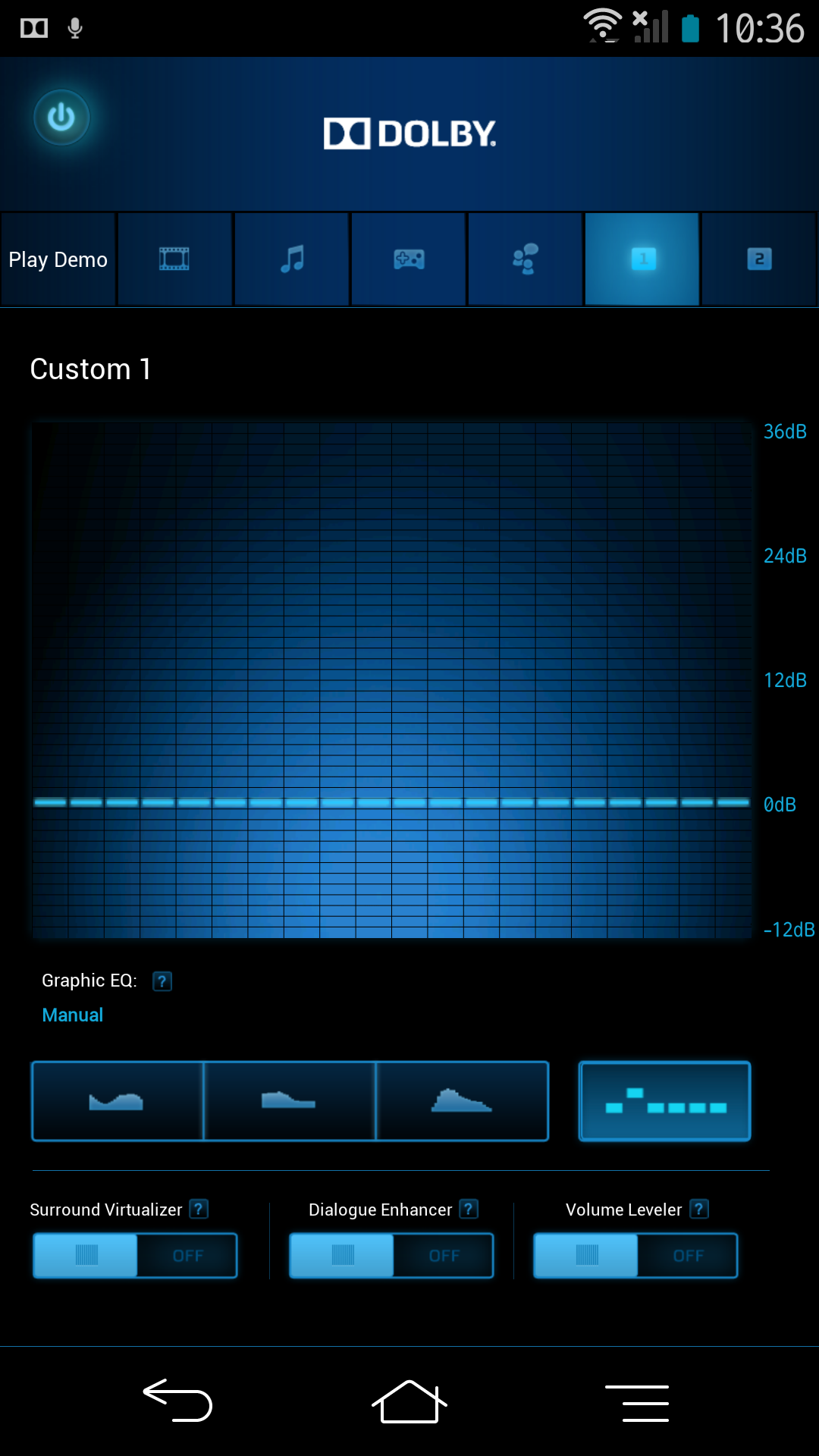Switch to the Music profile tab
This screenshot has width=819, height=1456.
click(291, 259)
